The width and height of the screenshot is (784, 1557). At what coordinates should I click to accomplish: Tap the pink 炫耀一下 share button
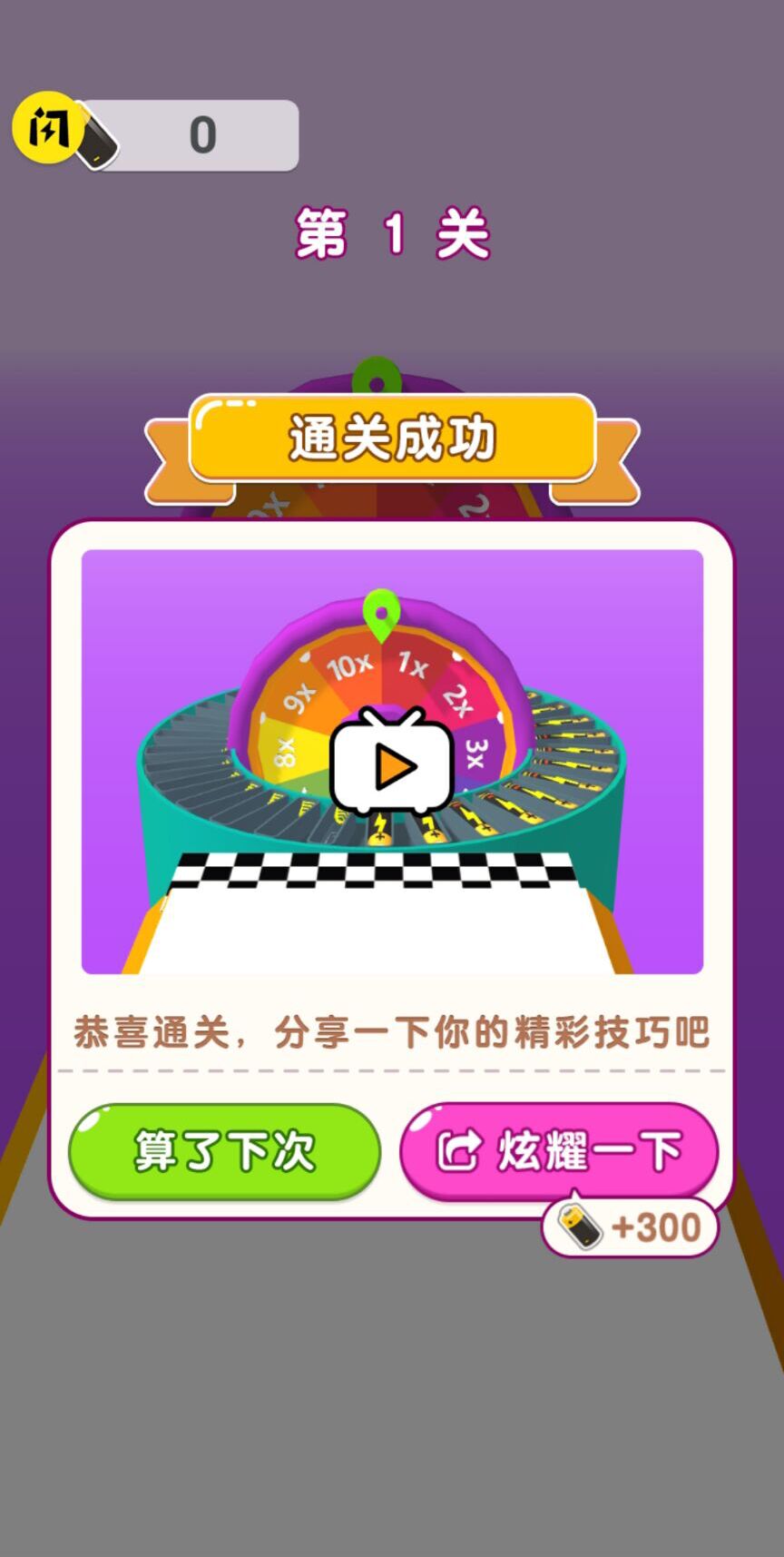558,1151
